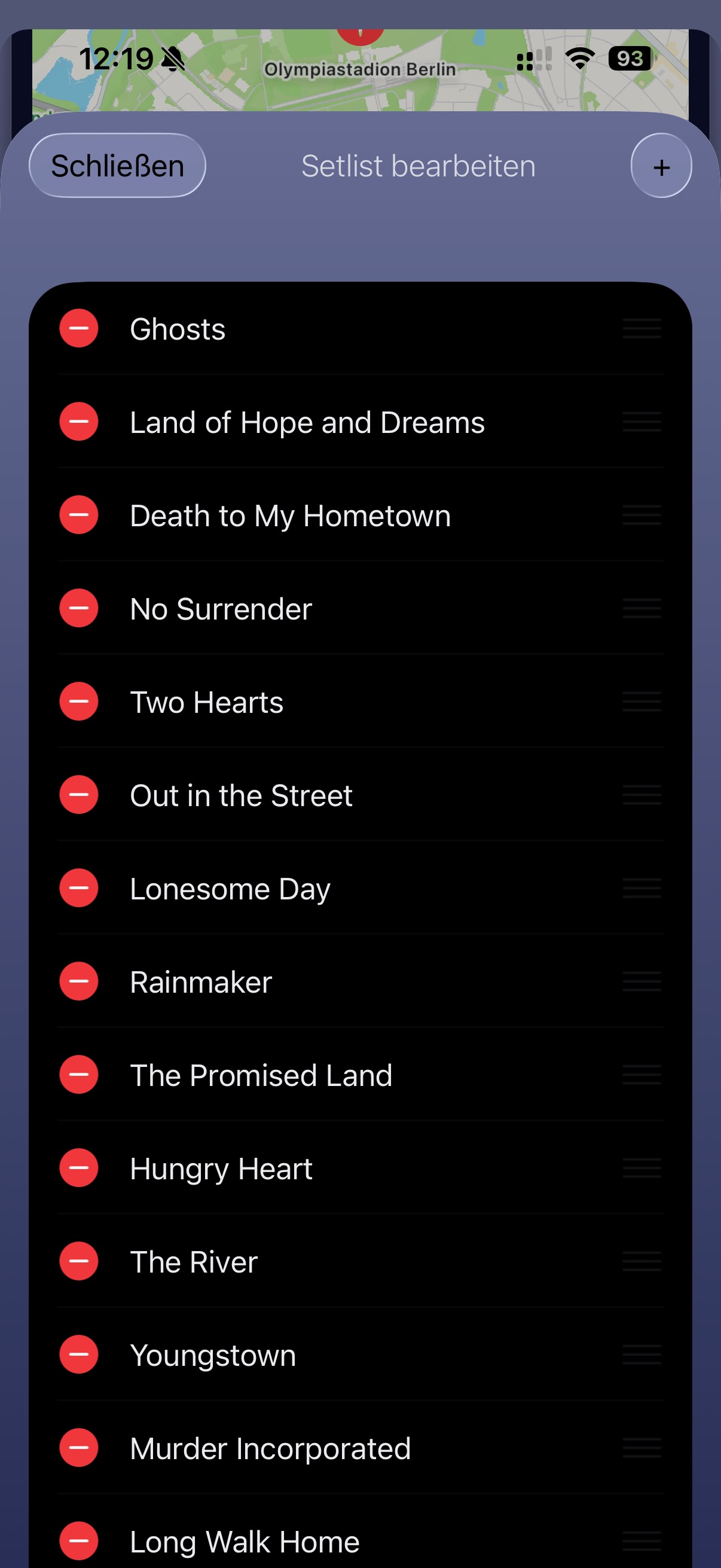Add a new song with plus button

pos(661,166)
